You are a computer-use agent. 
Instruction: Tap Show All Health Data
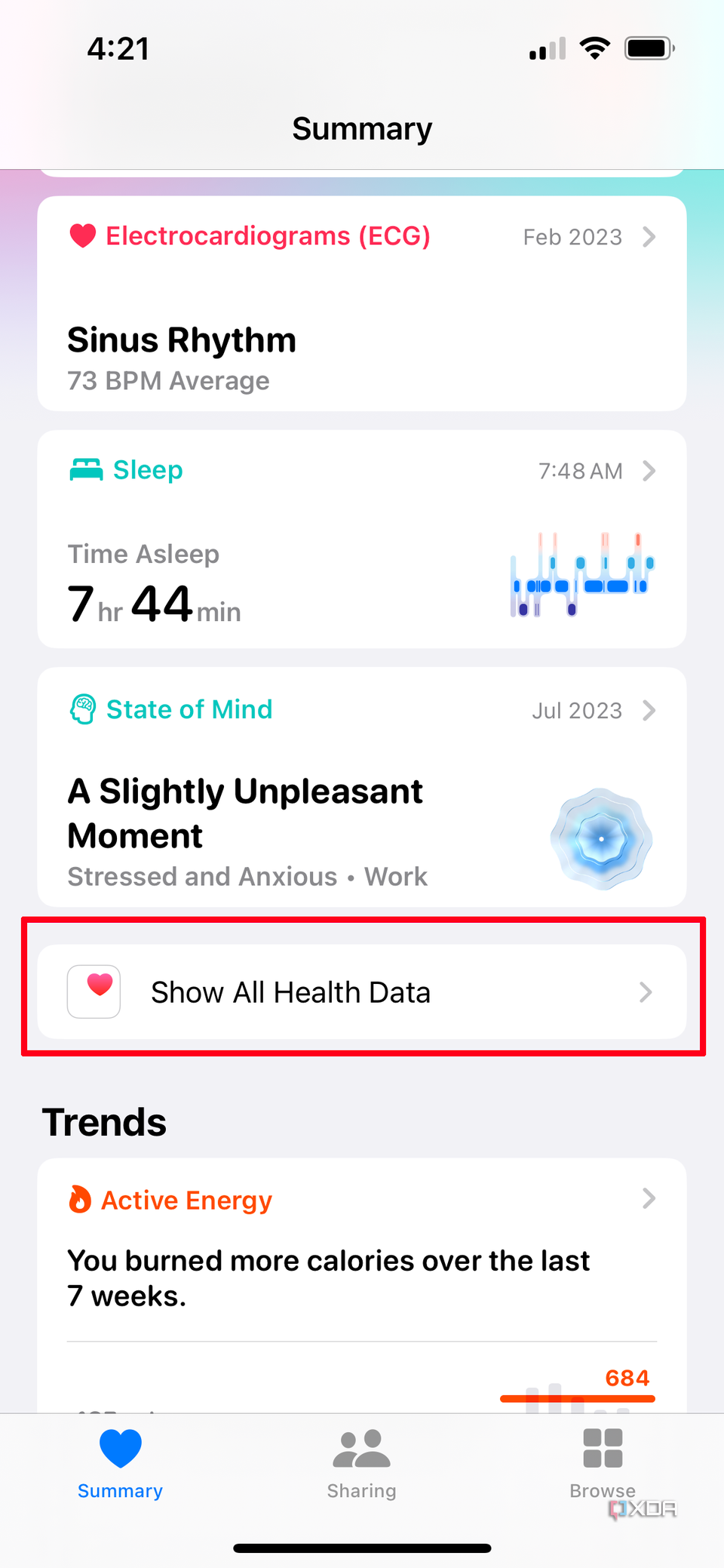[290, 992]
